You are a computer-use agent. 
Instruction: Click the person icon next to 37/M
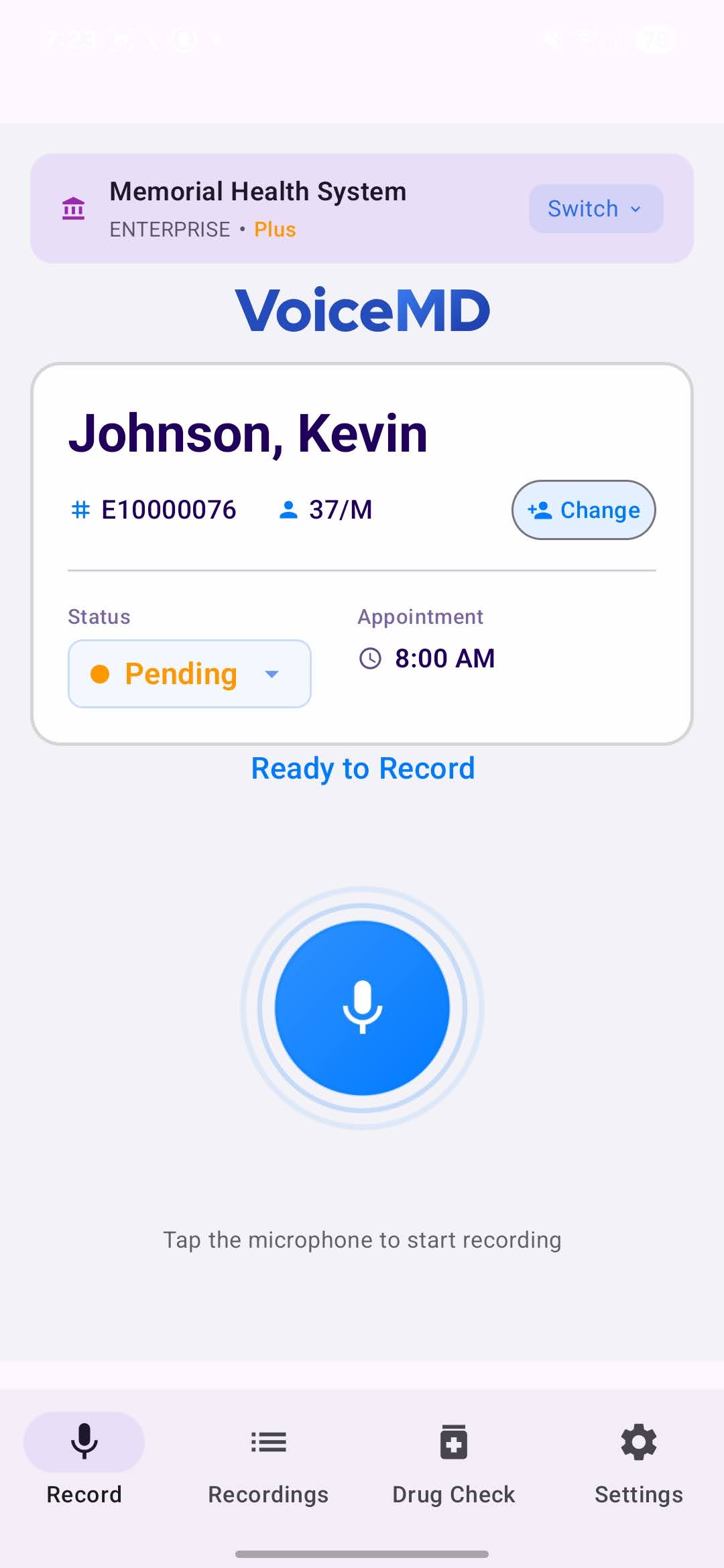coord(288,510)
